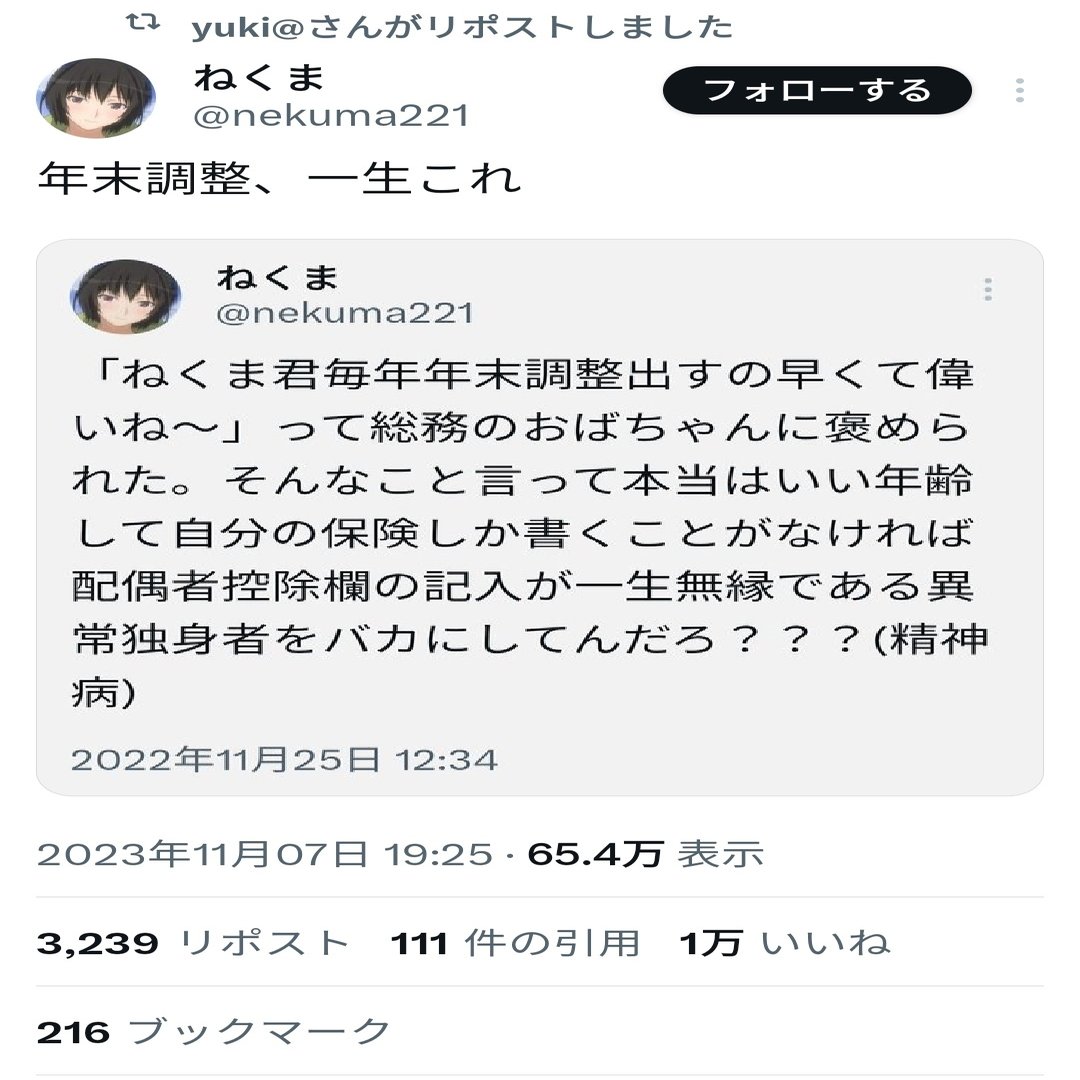The image size is (1080, 1080).
Task: Open the yuki@さんがリポストしました reposter line
Action: pyautogui.click(x=460, y=27)
